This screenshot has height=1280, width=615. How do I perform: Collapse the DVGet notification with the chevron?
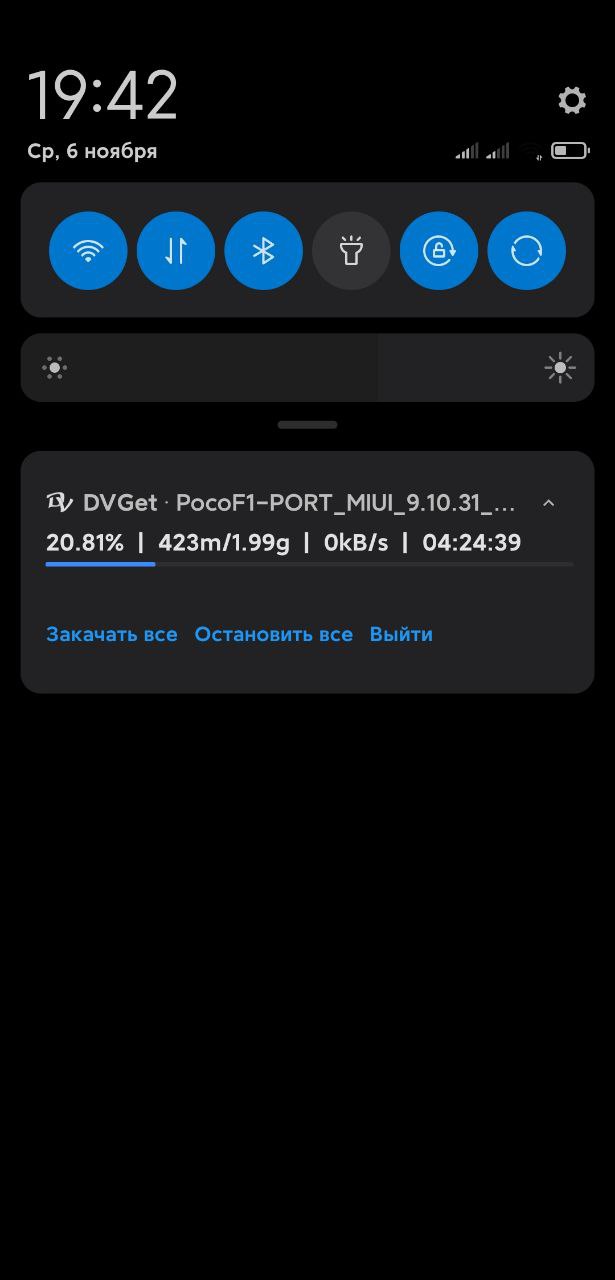[x=548, y=503]
